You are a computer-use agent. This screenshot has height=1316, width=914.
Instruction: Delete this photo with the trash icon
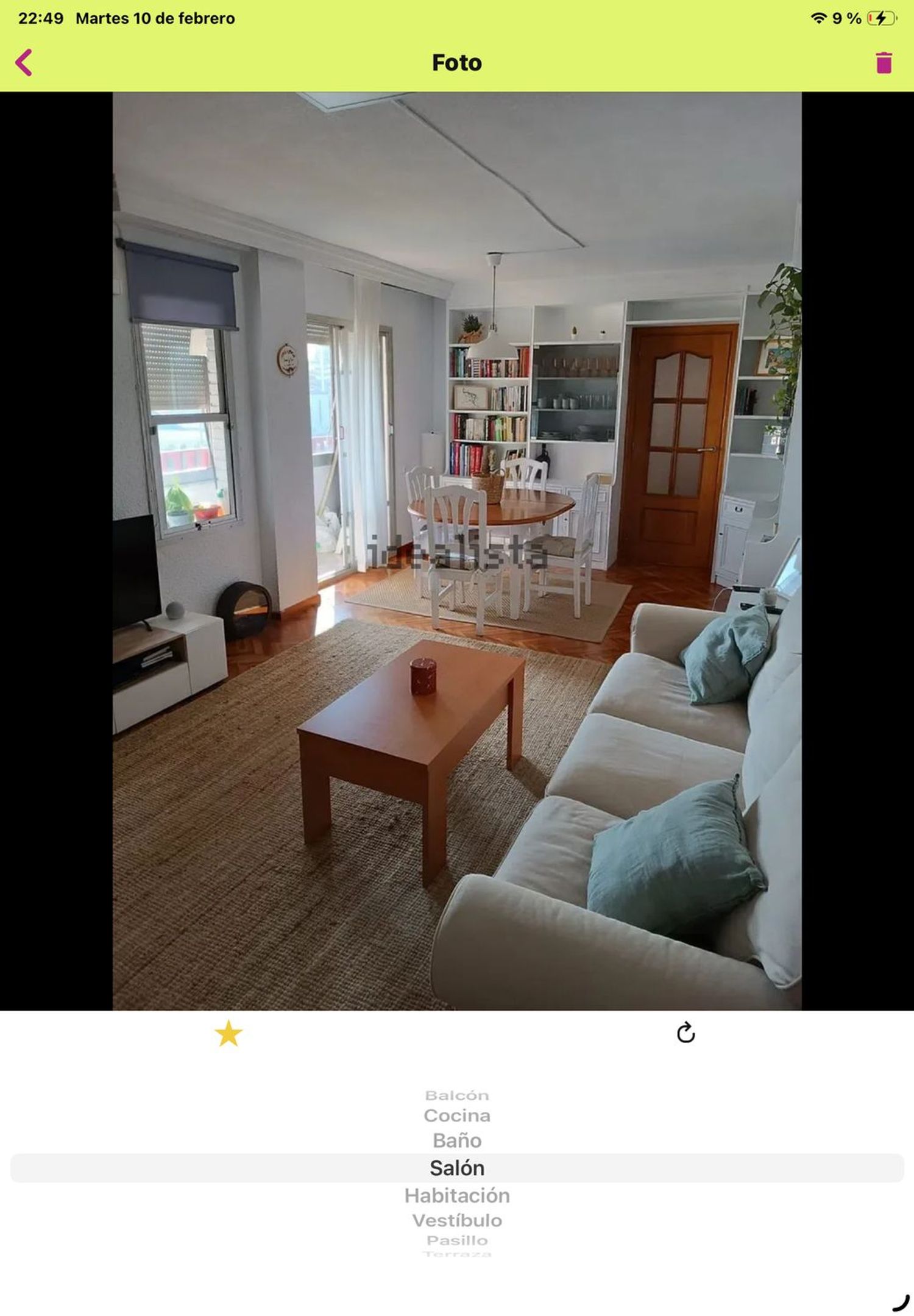[884, 63]
